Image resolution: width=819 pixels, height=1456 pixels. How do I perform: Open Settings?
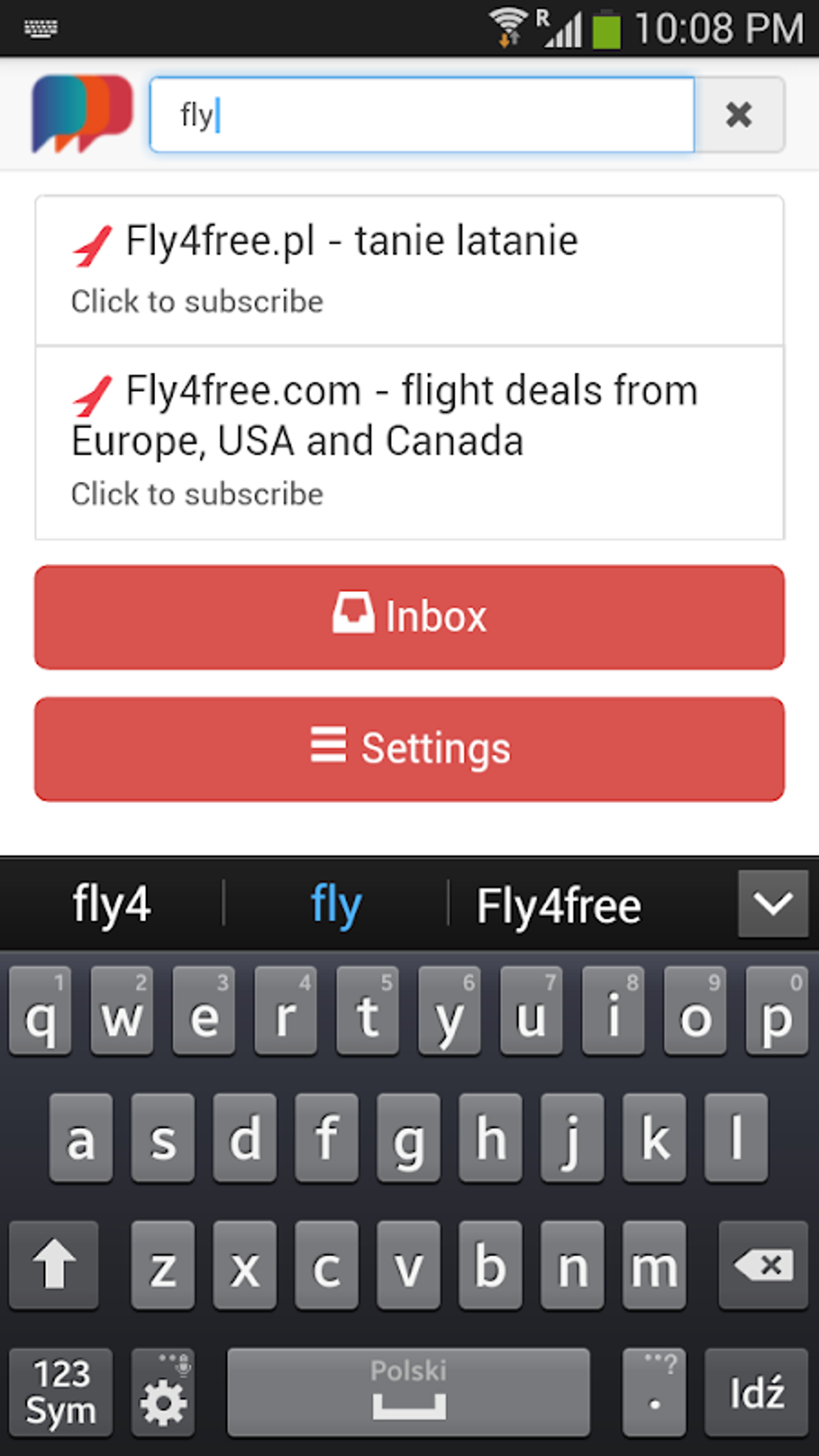409,748
